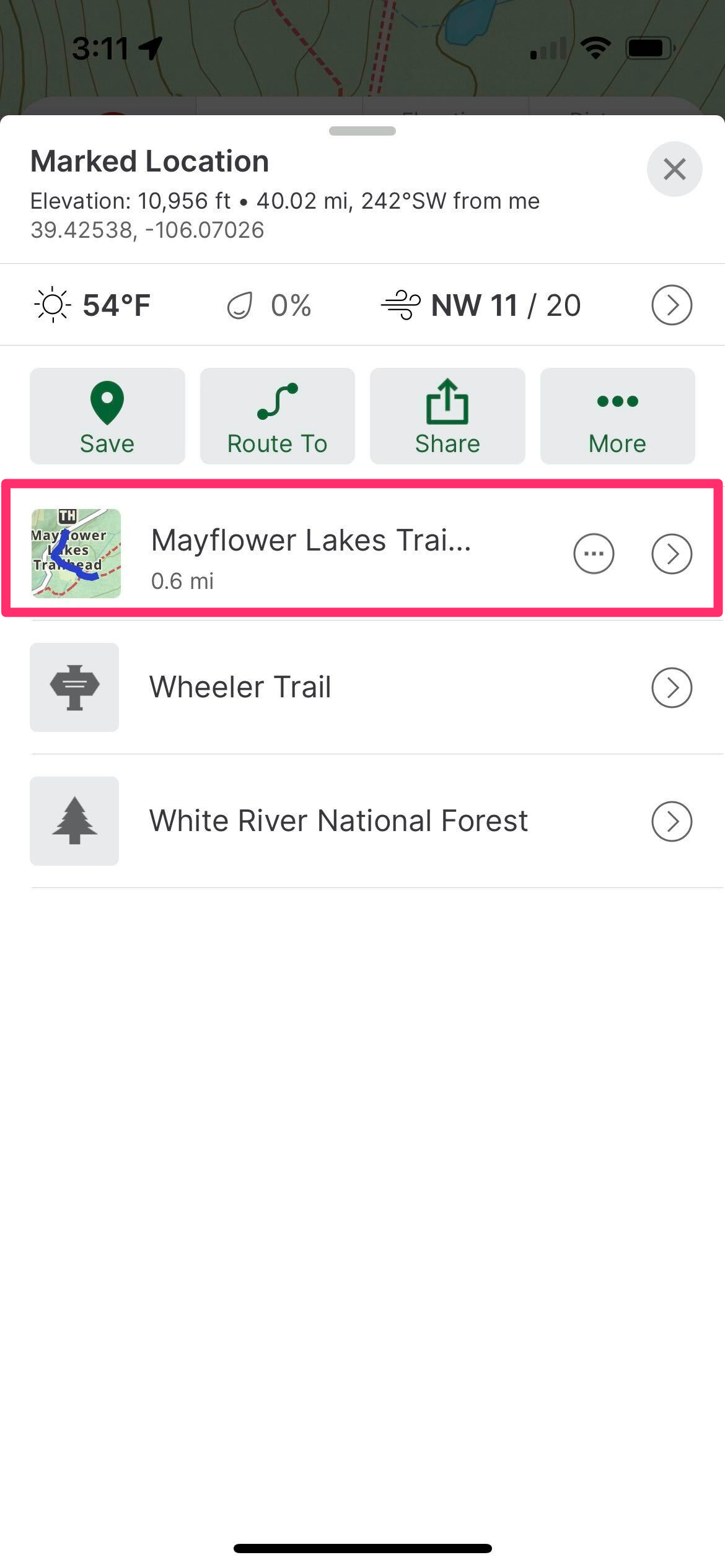Close the Marked Location panel
This screenshot has width=725, height=1568.
click(x=674, y=169)
